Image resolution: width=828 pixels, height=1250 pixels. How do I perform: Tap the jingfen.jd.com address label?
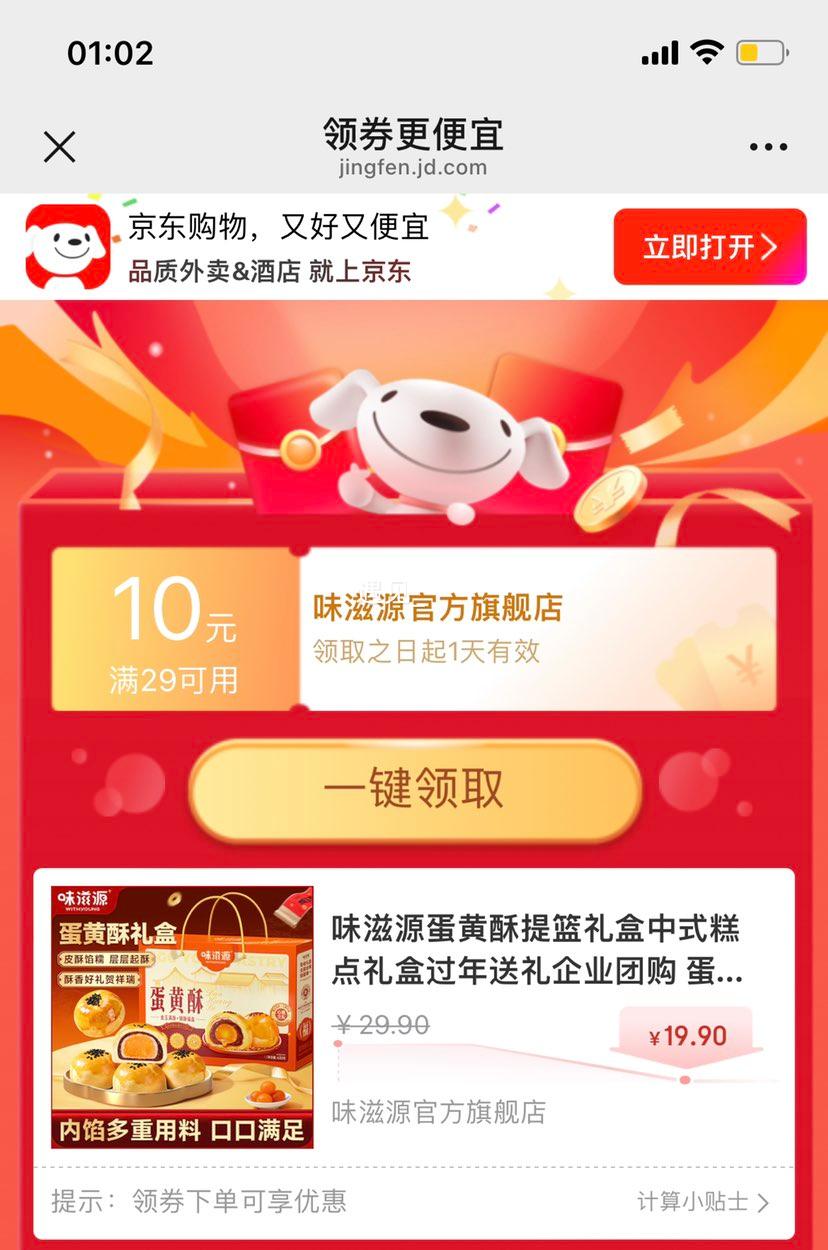click(413, 168)
